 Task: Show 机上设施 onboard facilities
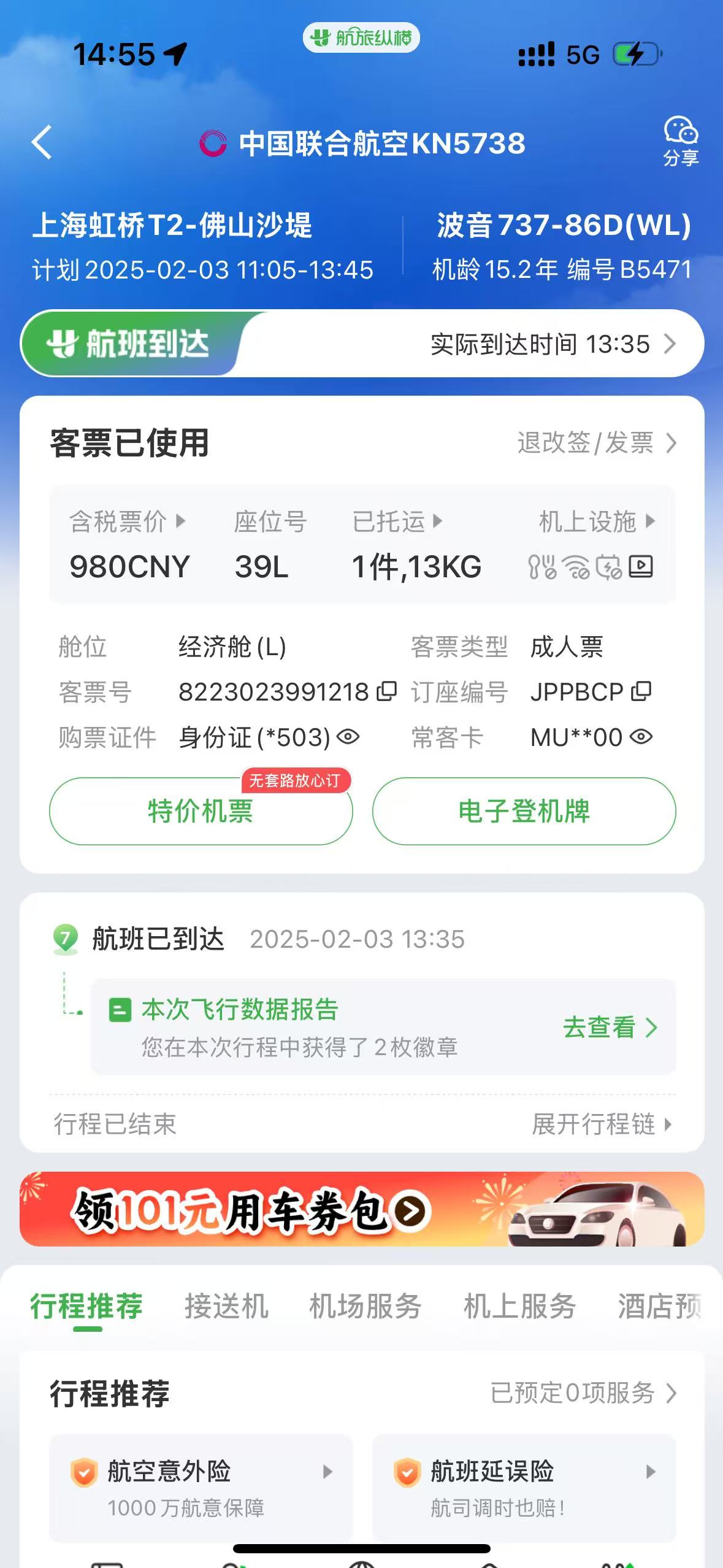coord(596,522)
